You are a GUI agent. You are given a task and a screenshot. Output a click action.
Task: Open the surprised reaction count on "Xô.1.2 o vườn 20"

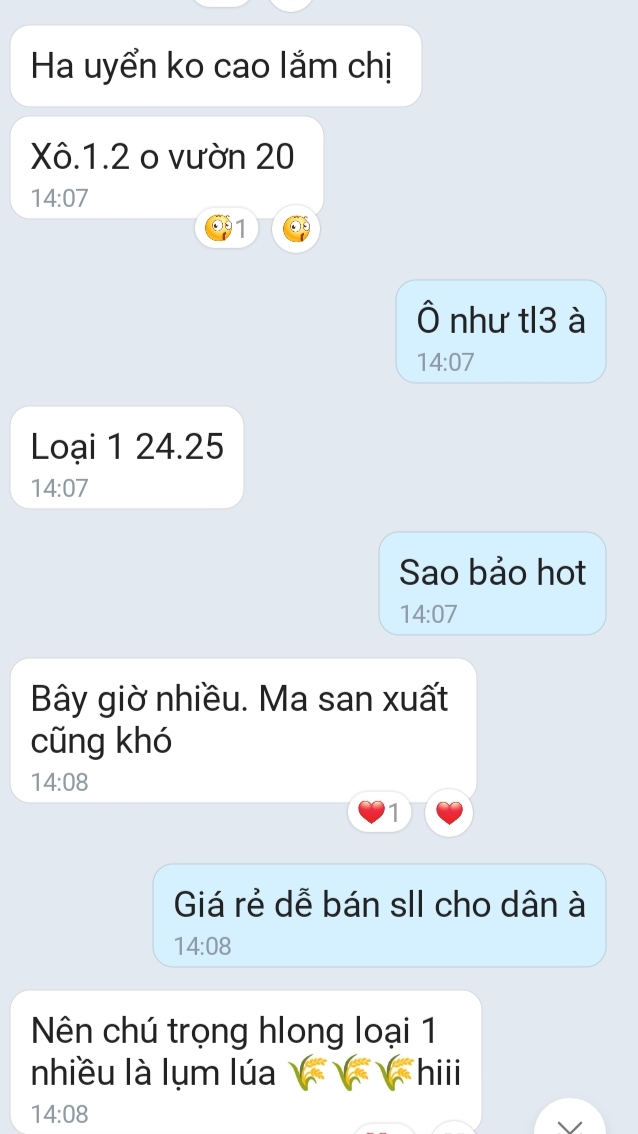(x=229, y=231)
